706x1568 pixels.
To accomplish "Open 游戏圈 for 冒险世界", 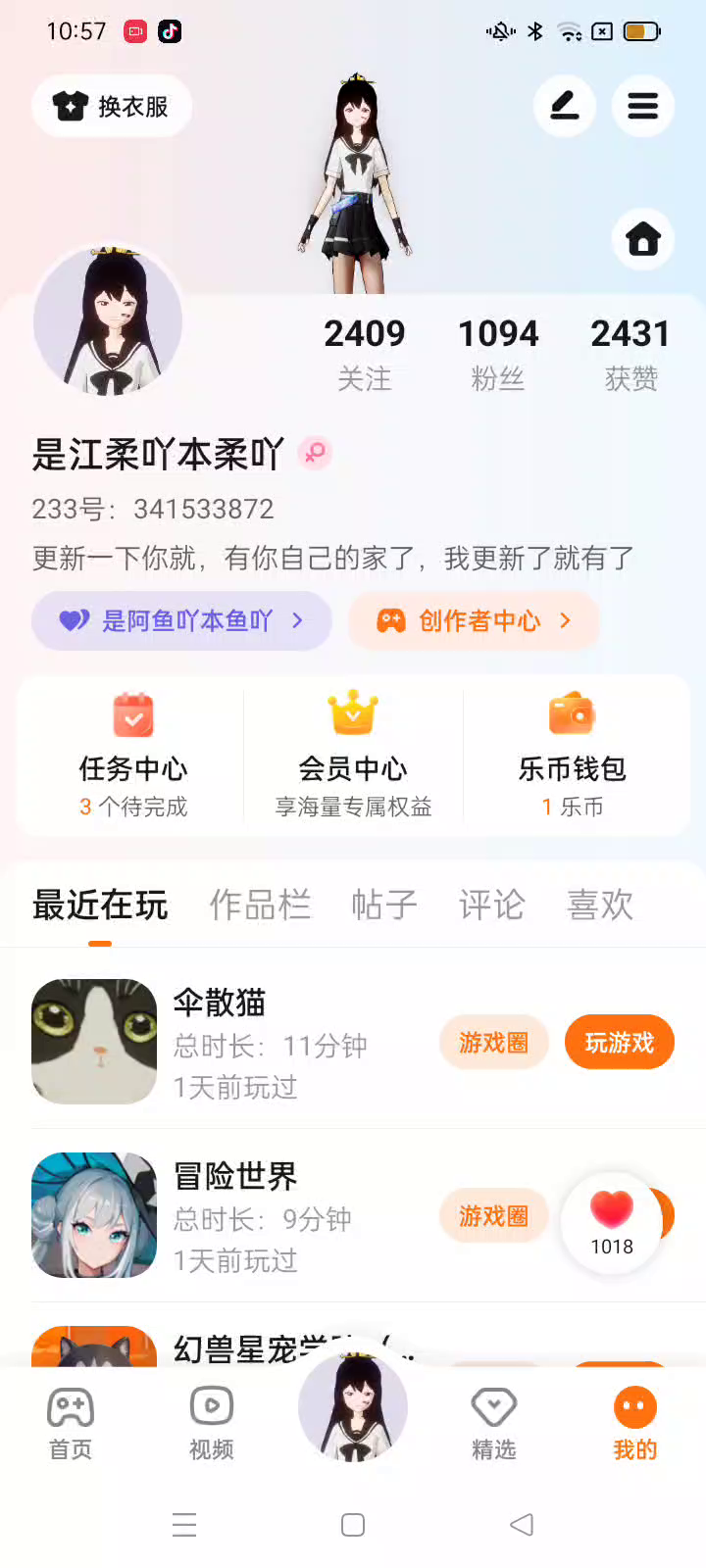I will point(494,1215).
